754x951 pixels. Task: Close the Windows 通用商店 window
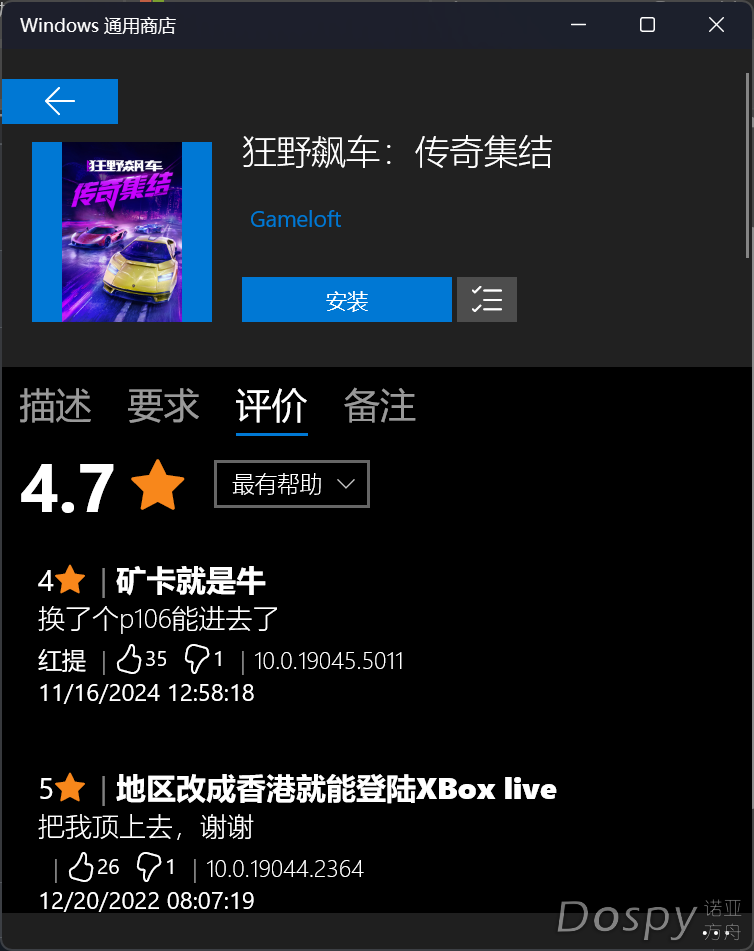coord(716,25)
